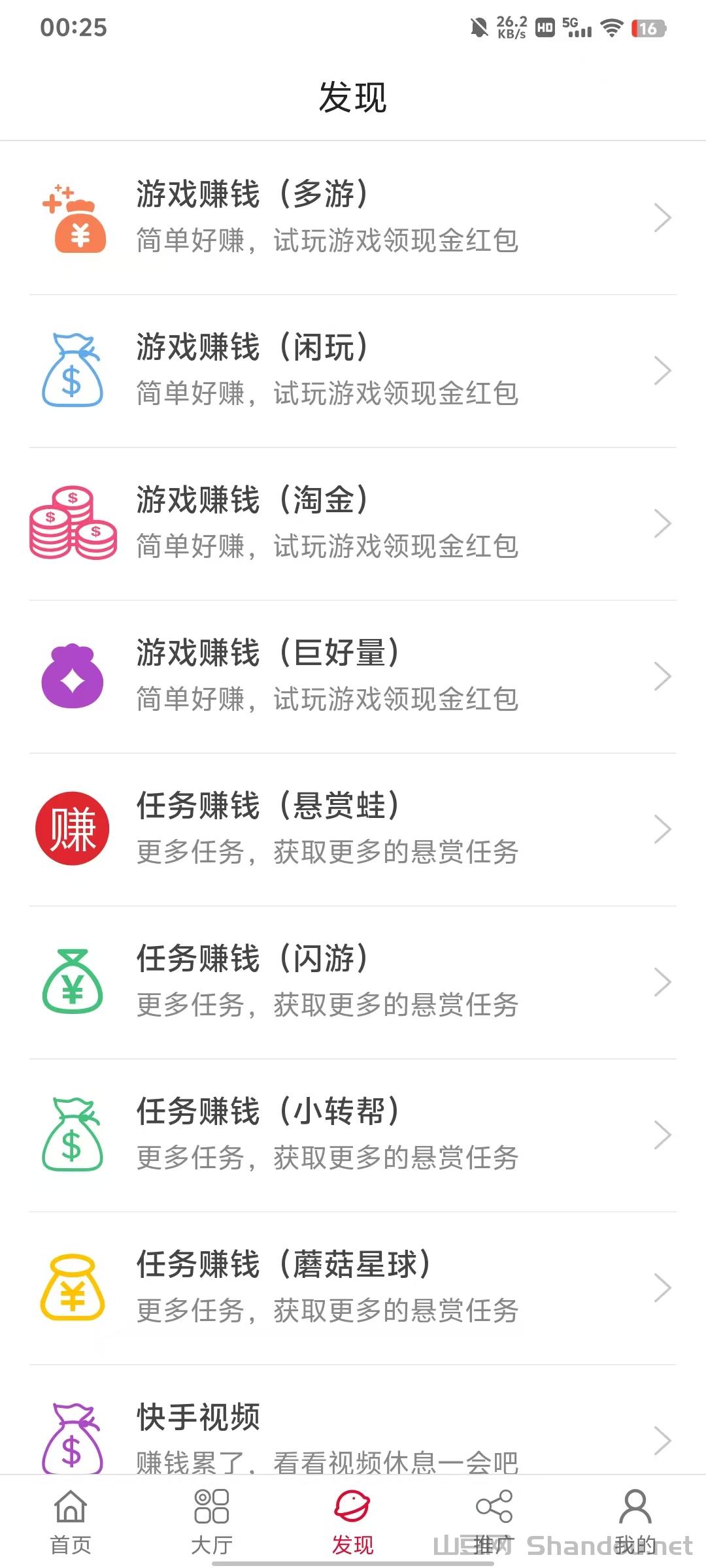
Task: Open the 推广 share tab
Action: click(494, 1521)
